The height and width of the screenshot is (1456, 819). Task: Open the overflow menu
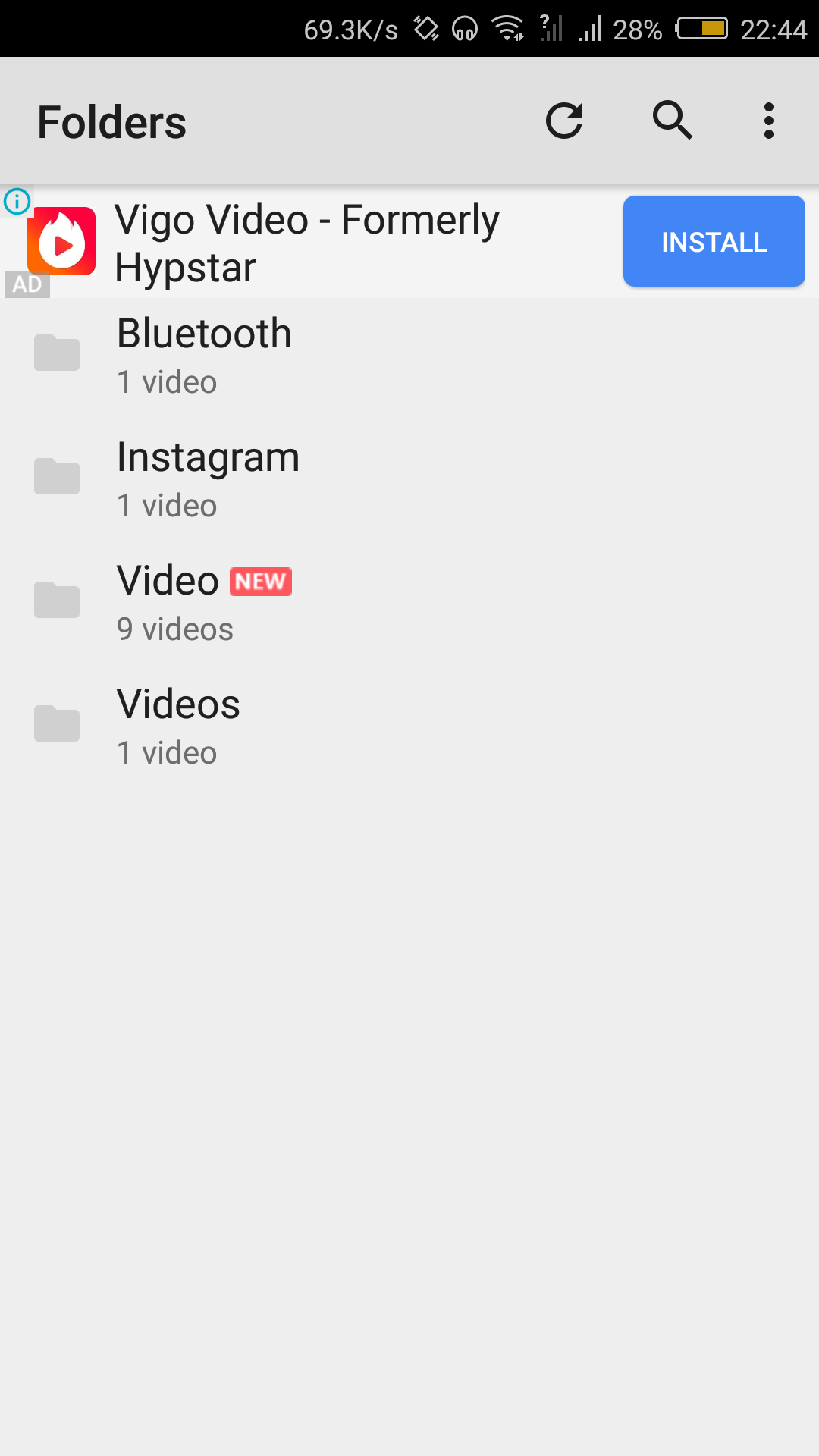point(768,121)
